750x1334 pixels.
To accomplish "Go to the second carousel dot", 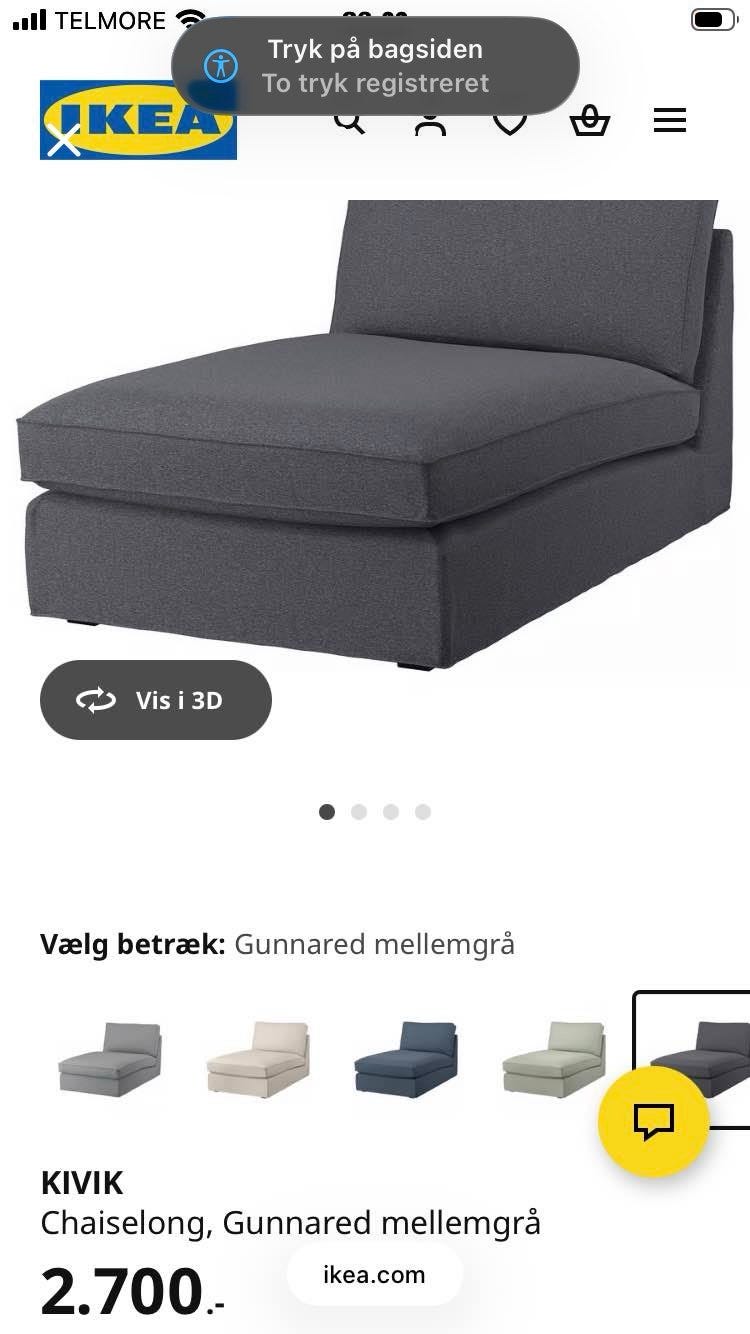I will [358, 812].
